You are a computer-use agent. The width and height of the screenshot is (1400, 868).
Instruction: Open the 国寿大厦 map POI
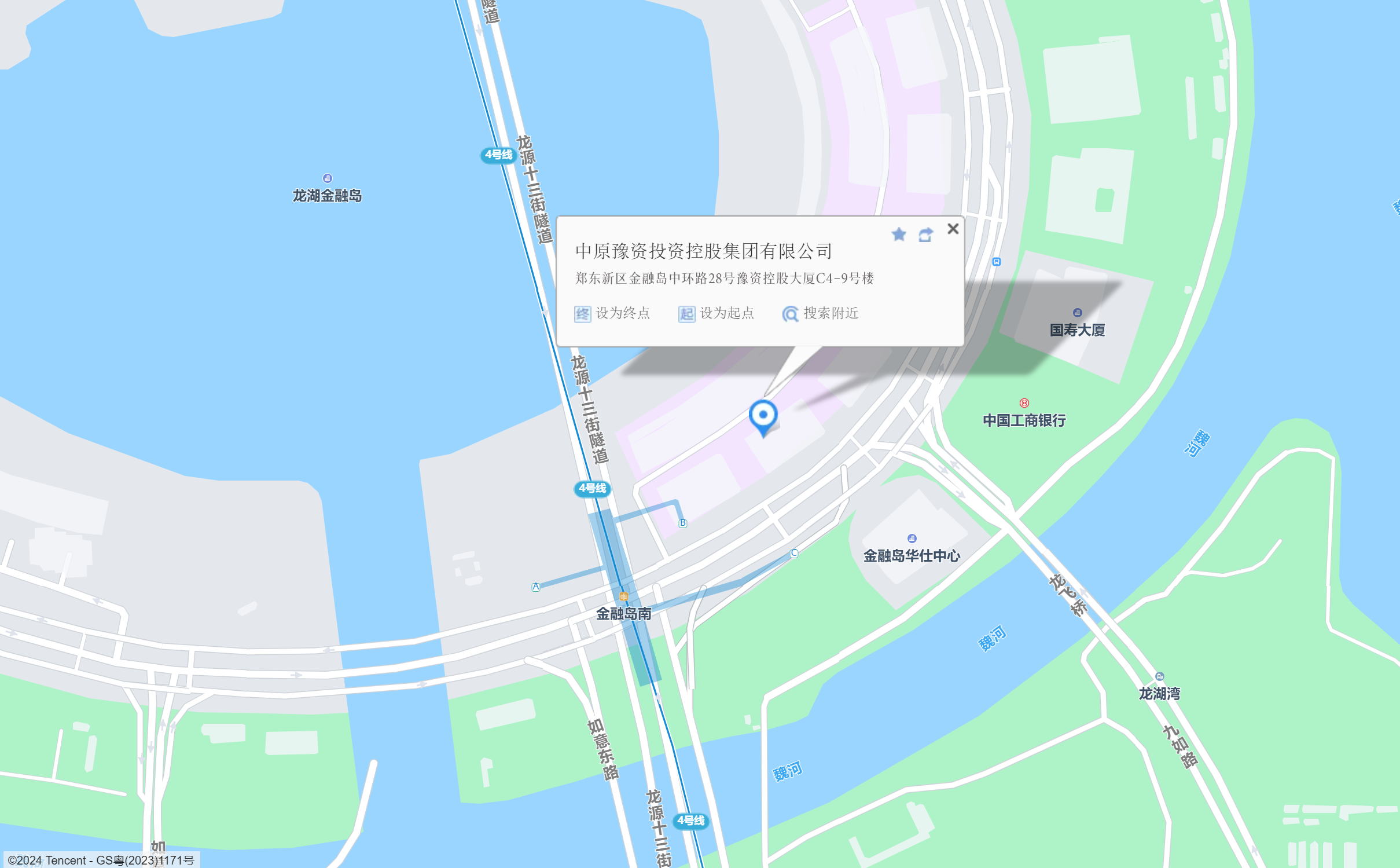[1077, 329]
